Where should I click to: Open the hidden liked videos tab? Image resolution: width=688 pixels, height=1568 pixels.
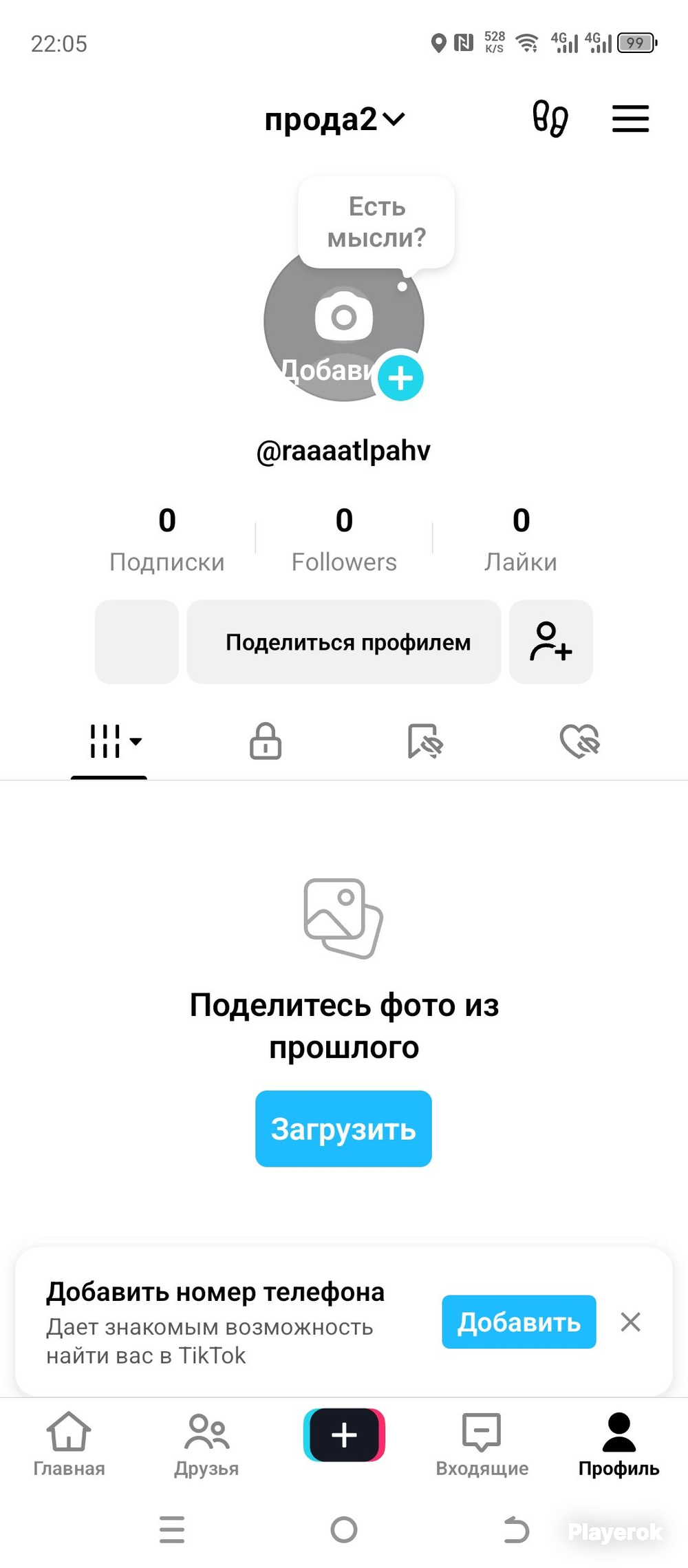click(x=579, y=742)
